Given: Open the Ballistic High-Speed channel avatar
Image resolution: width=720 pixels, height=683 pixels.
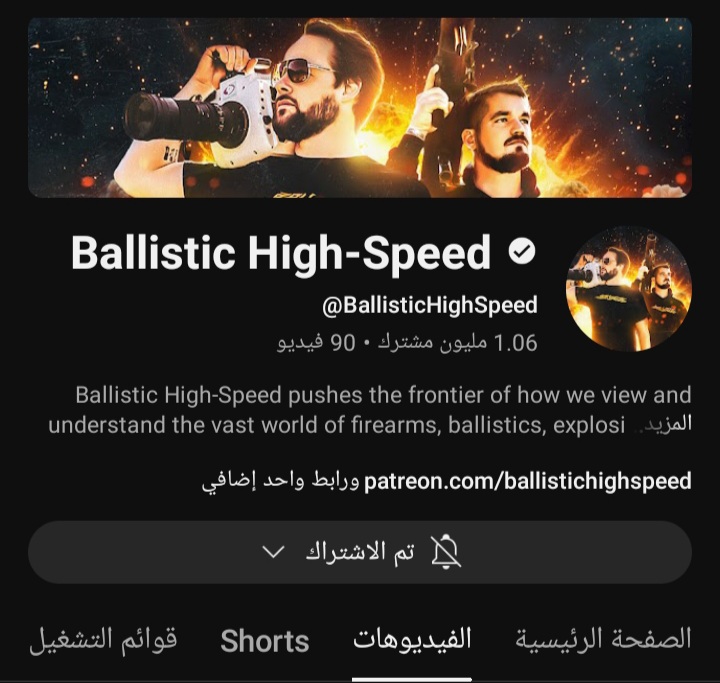Looking at the screenshot, I should (629, 289).
